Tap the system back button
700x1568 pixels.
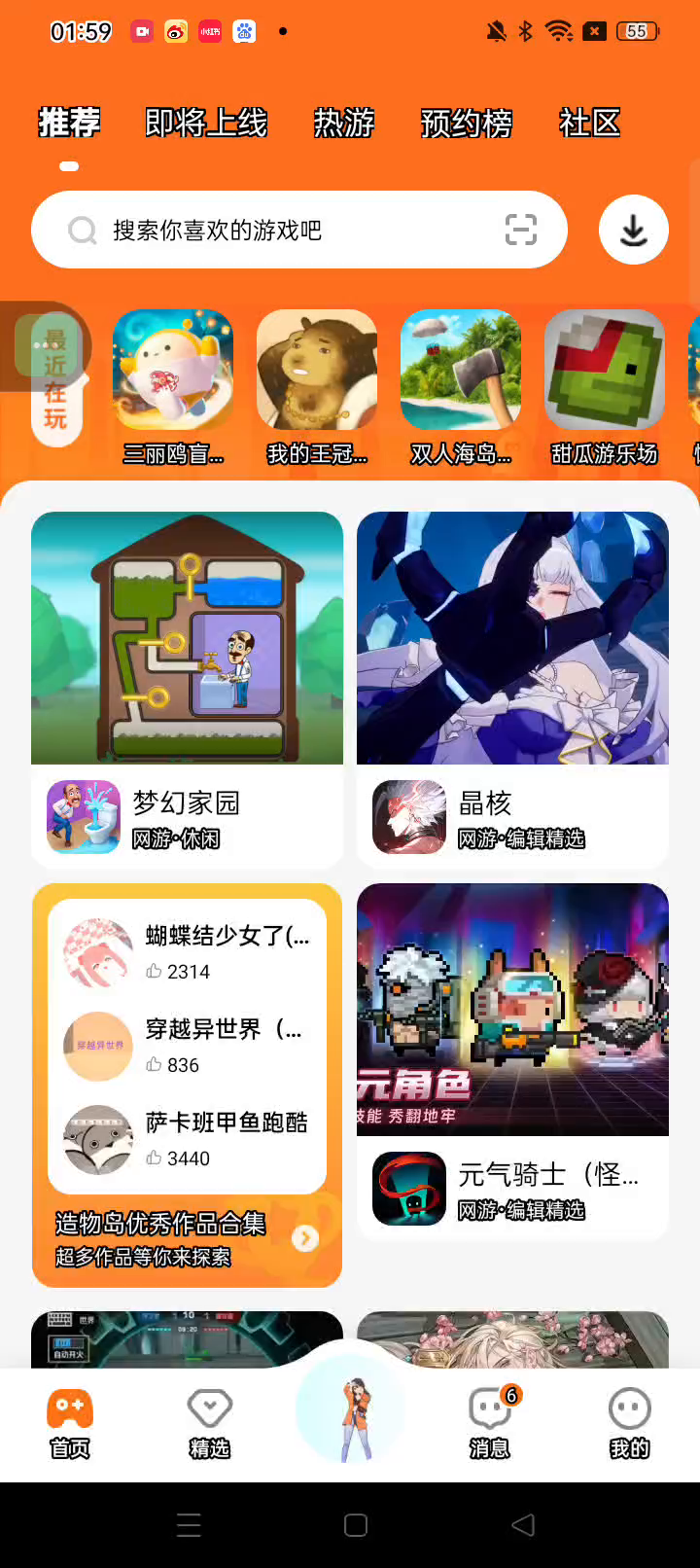coord(523,1524)
